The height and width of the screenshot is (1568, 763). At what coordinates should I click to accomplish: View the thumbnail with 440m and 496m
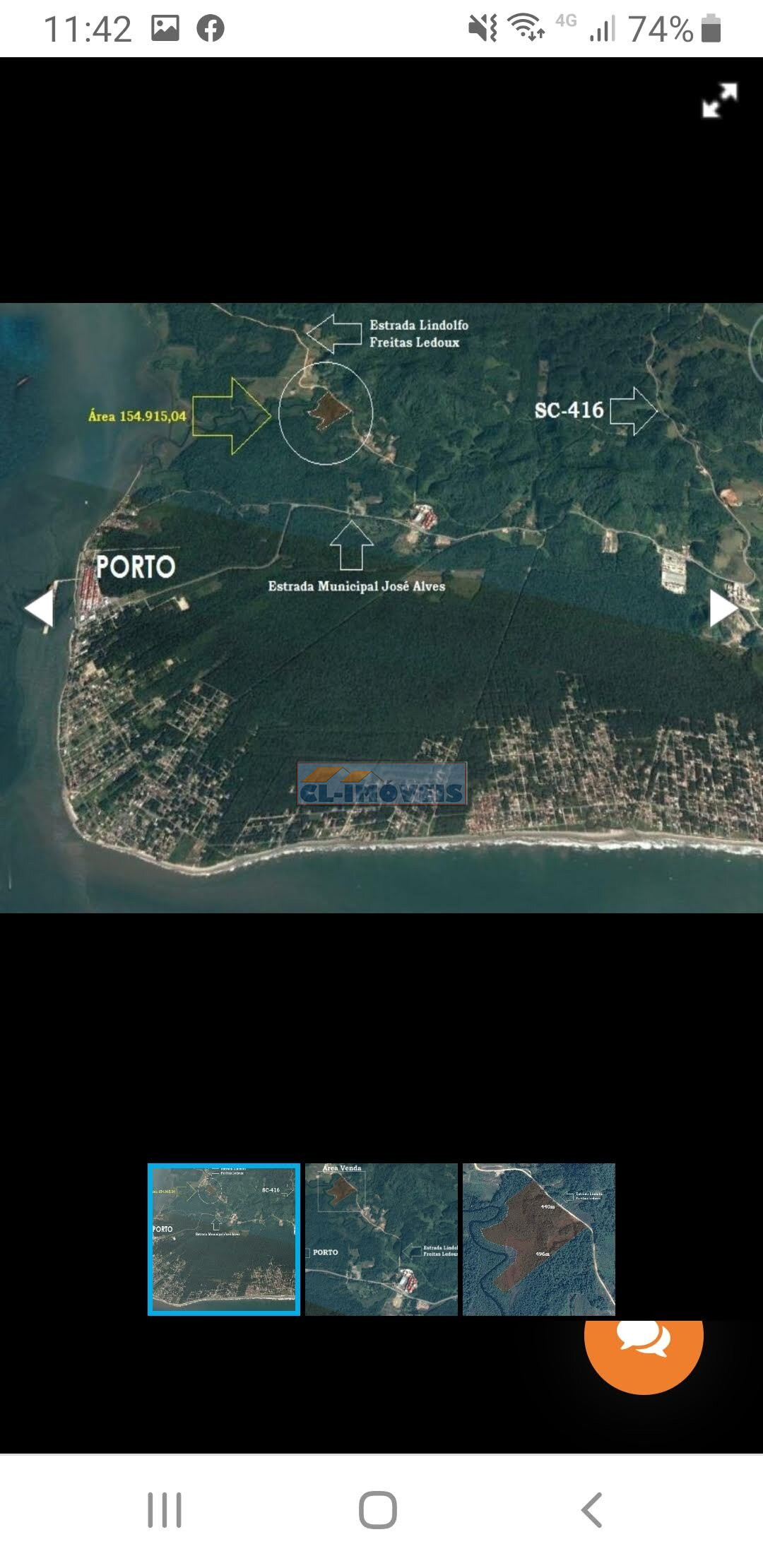click(539, 1239)
